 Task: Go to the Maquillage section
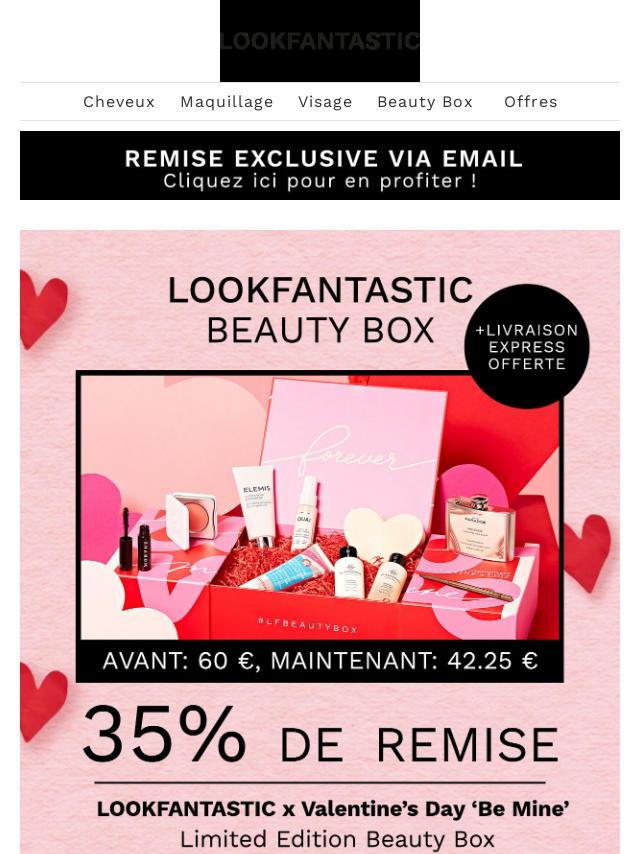[227, 102]
